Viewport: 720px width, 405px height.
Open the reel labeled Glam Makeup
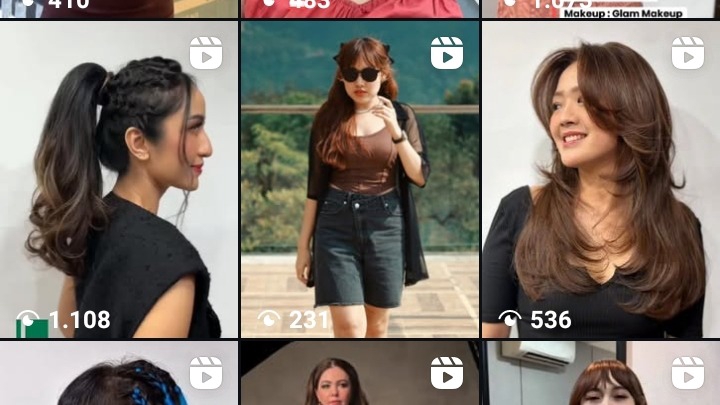pos(600,8)
